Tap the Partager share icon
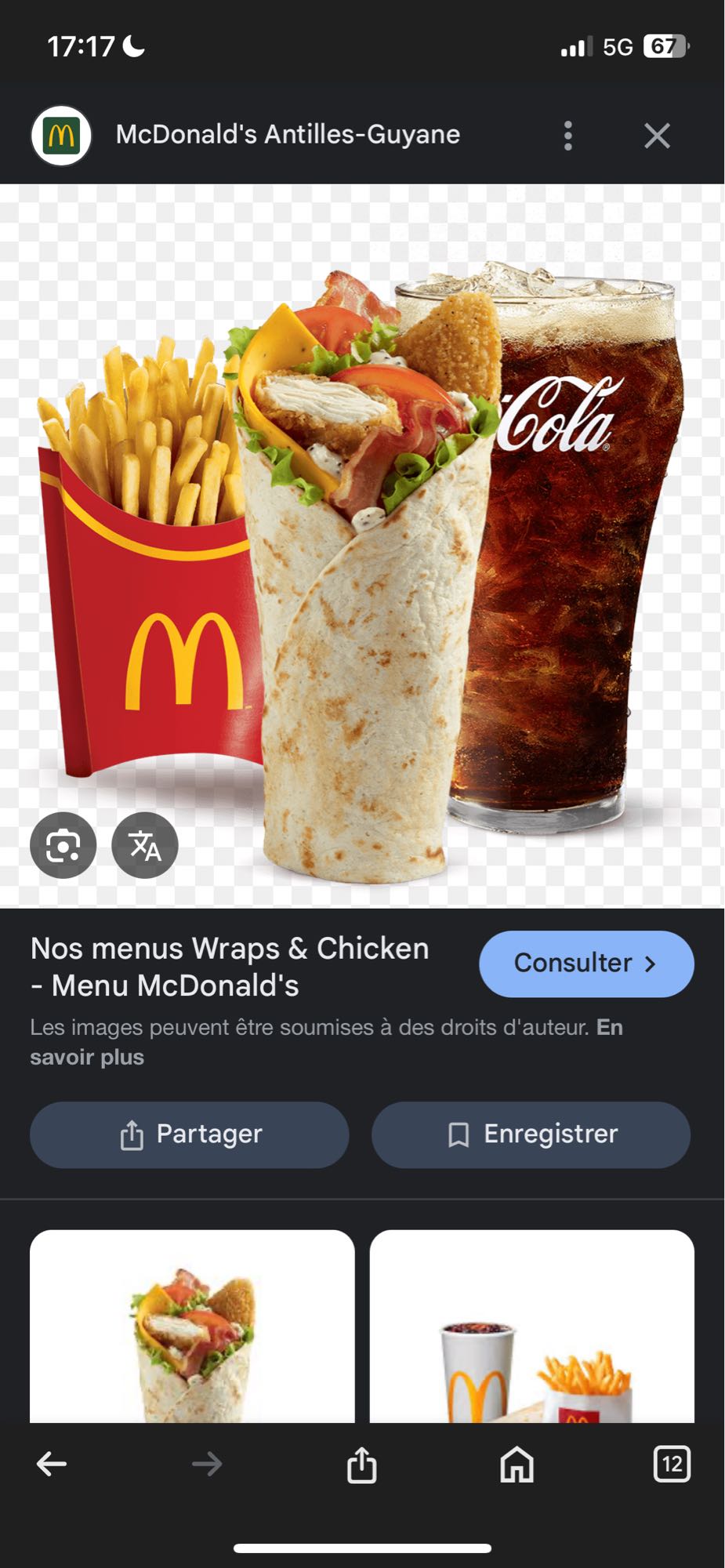Viewport: 725px width, 1568px height. click(x=132, y=1134)
